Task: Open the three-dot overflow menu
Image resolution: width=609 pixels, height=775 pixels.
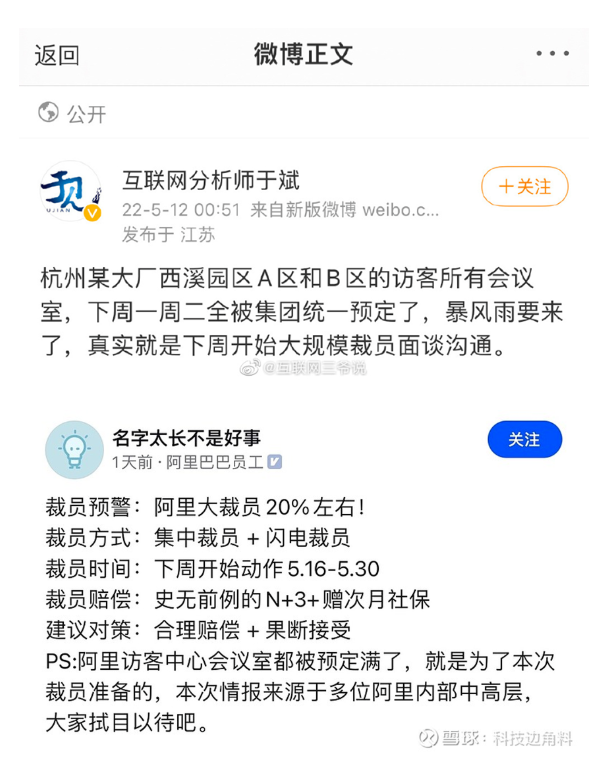Action: click(551, 54)
